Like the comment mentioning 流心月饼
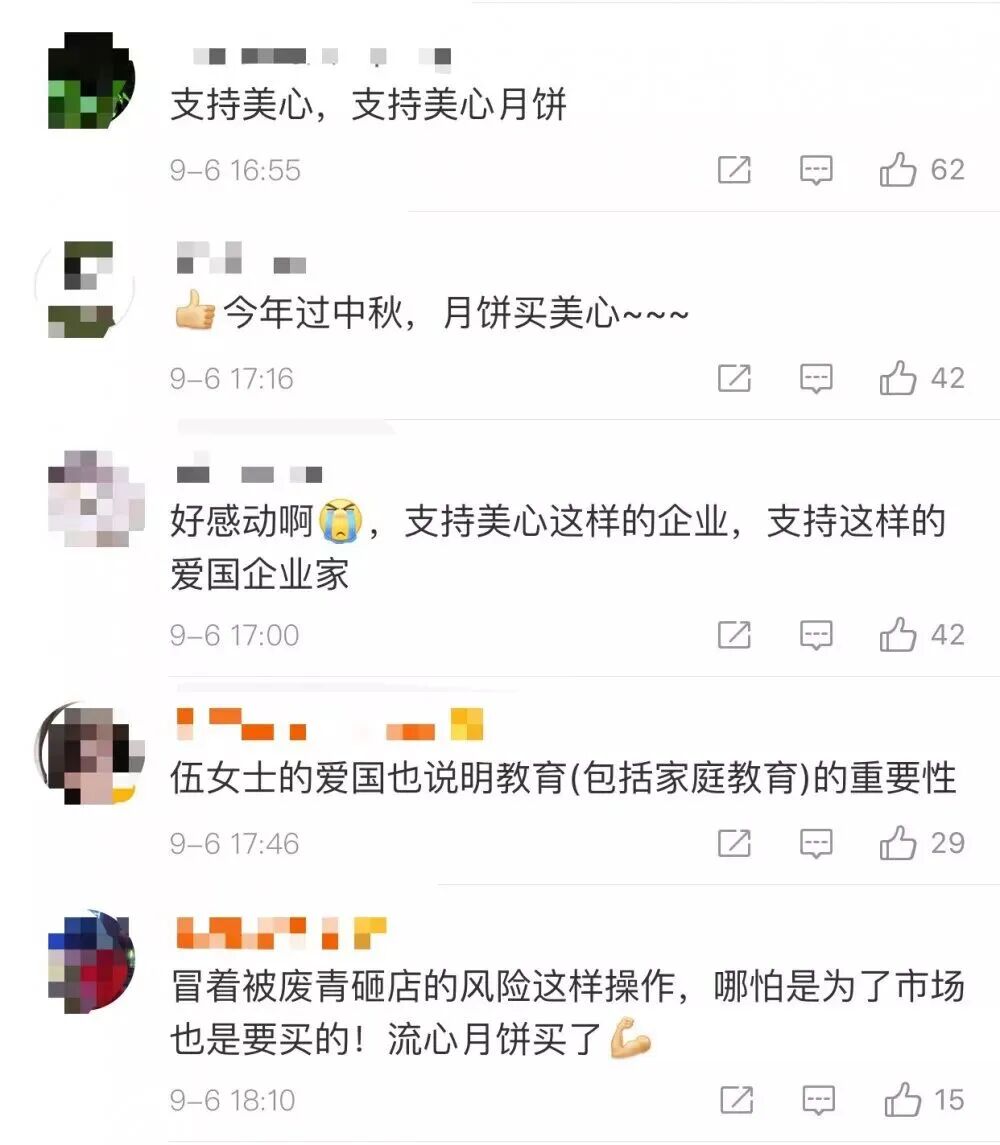The image size is (1000, 1145). tap(902, 1100)
